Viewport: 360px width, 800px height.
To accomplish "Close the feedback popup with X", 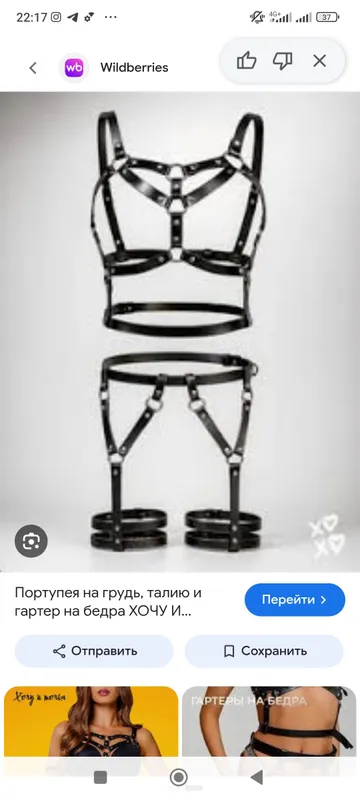I will [x=319, y=61].
